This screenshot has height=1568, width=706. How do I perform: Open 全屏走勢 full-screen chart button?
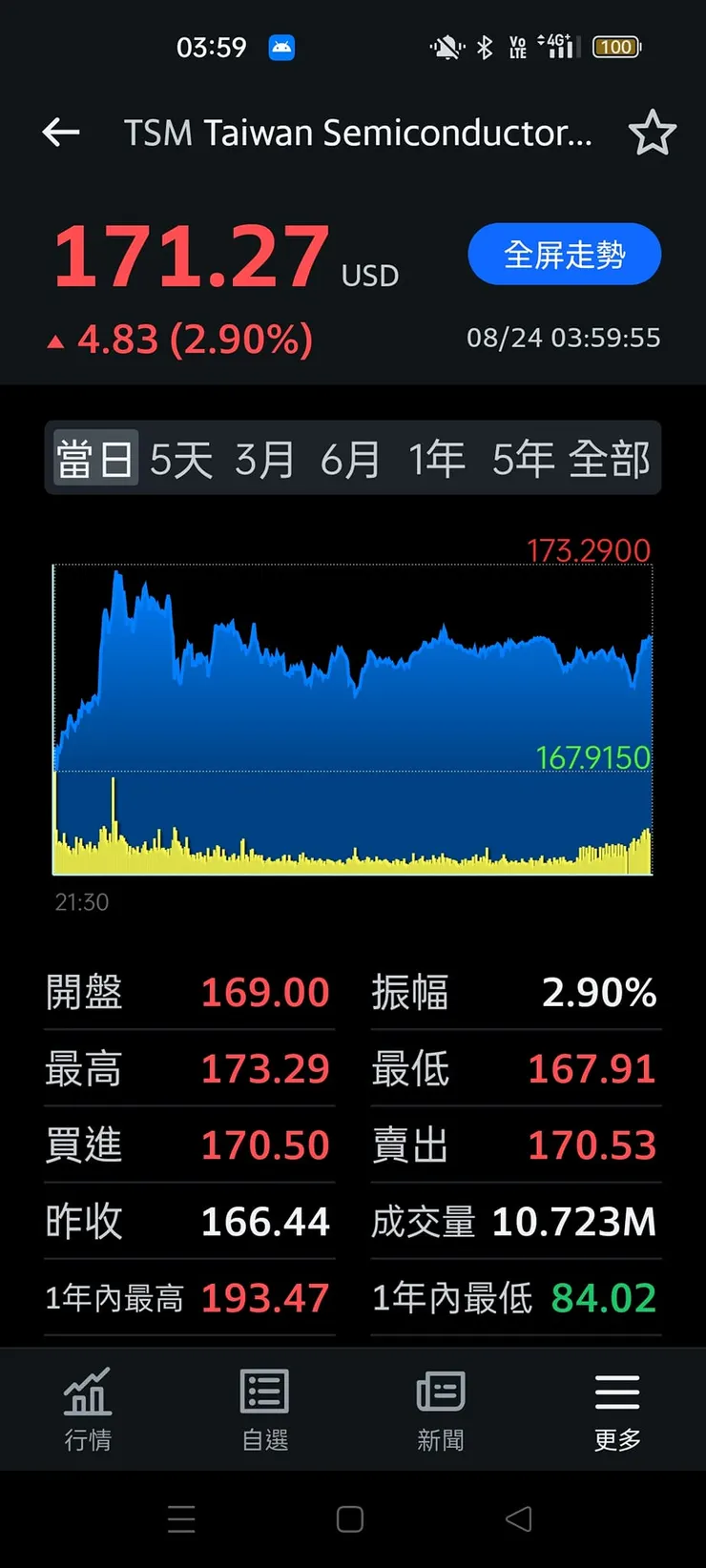pyautogui.click(x=564, y=254)
